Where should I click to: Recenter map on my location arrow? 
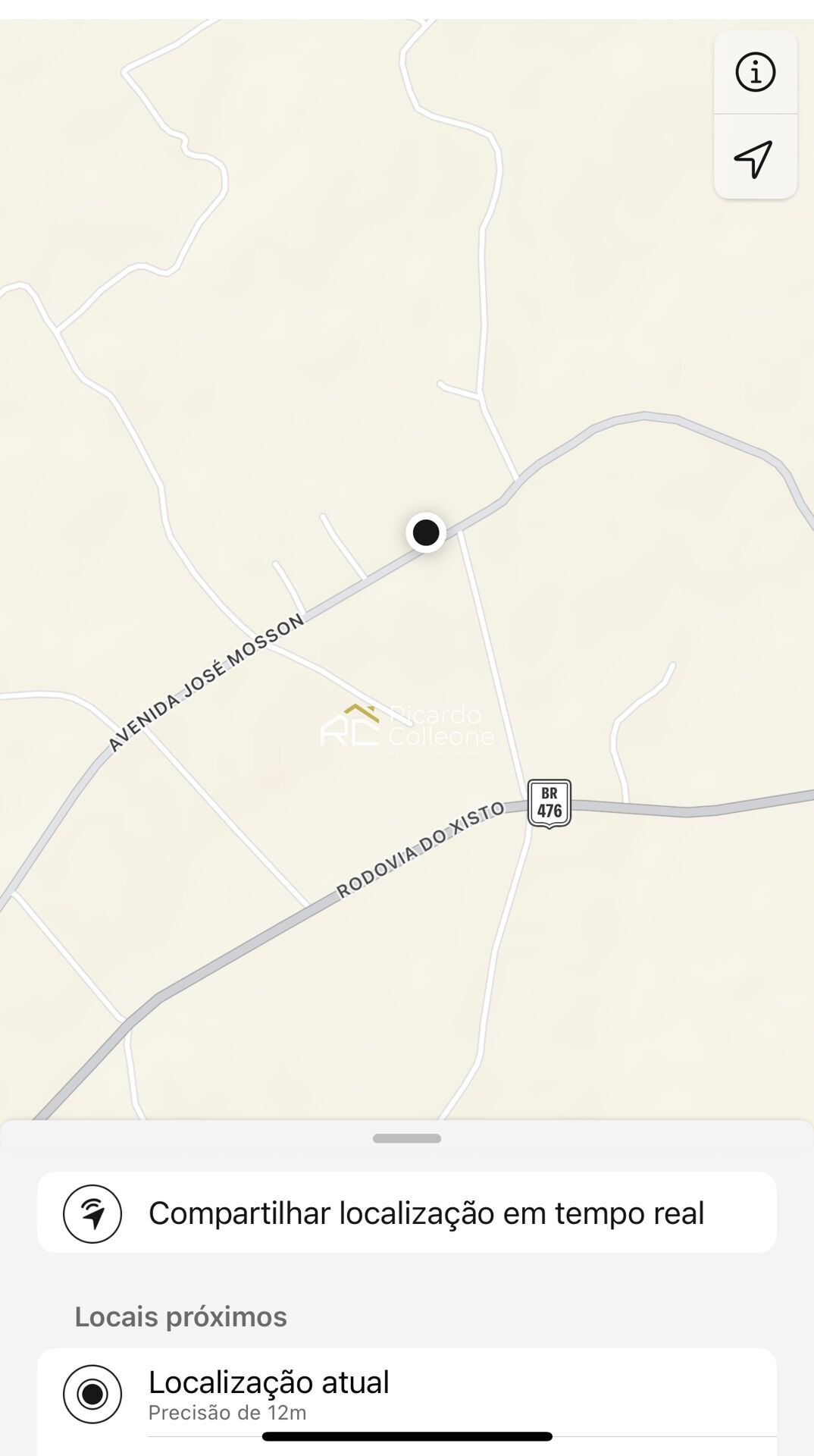pos(754,158)
